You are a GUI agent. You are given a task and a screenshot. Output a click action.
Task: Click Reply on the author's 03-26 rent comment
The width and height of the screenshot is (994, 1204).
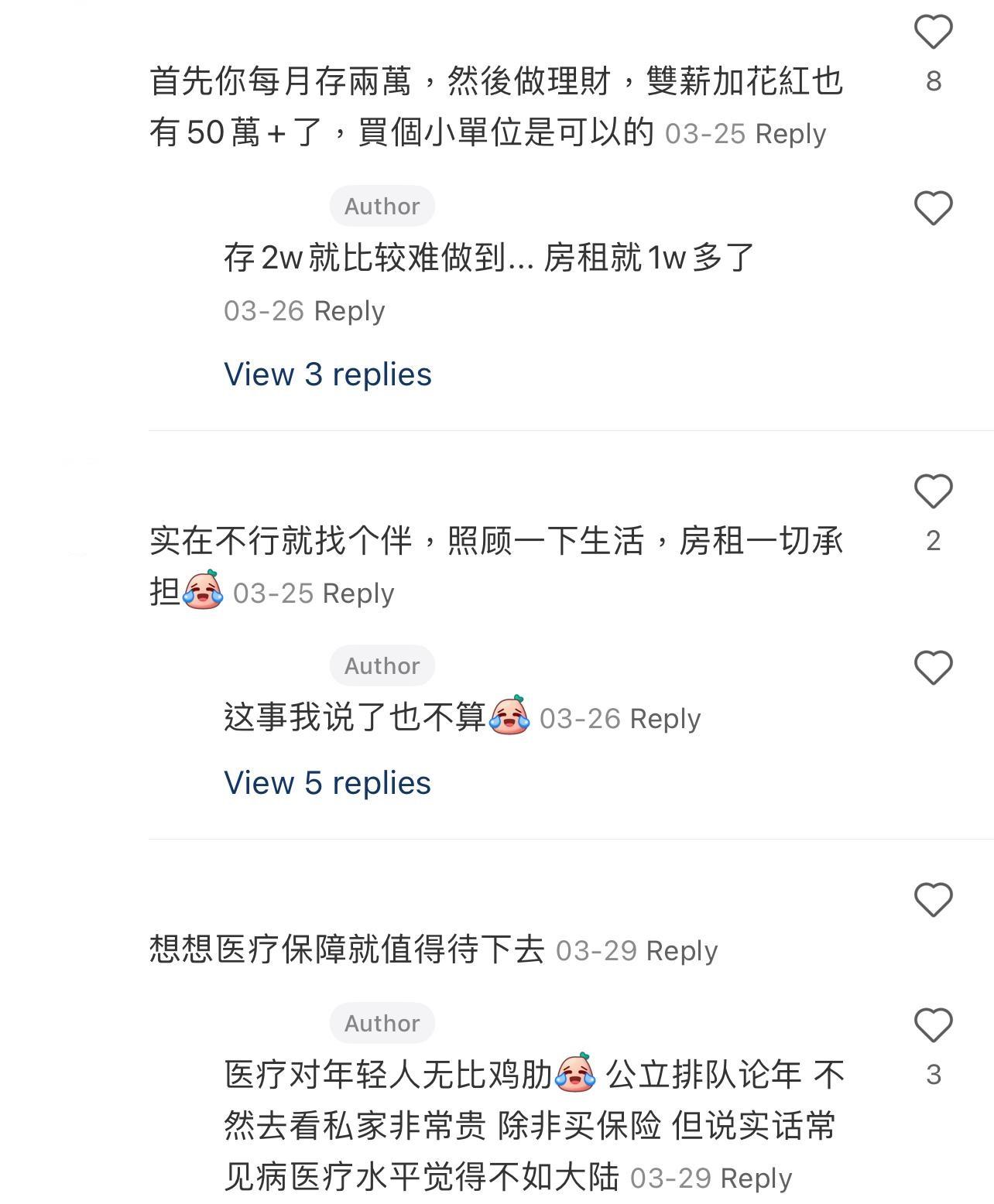[x=350, y=310]
